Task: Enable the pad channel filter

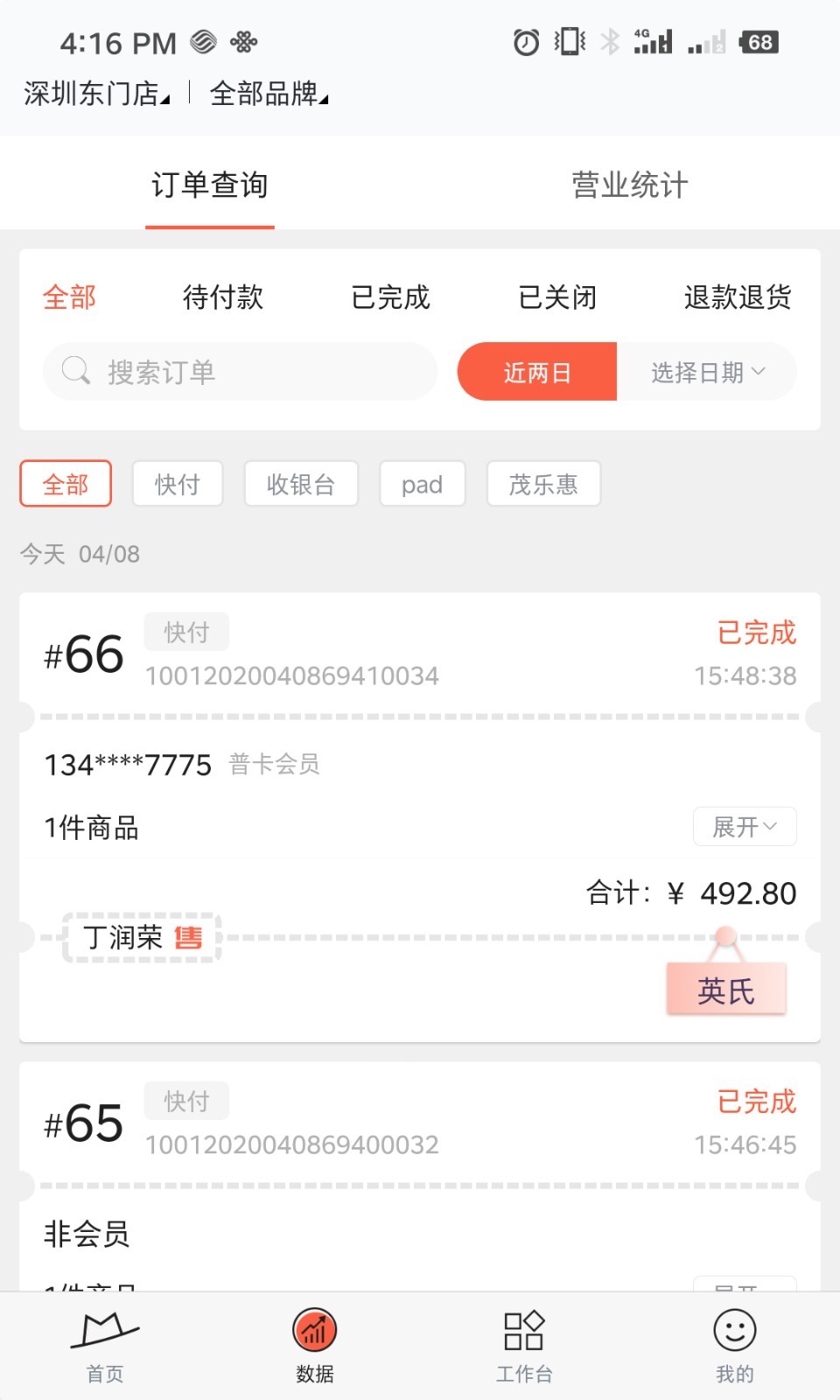Action: (x=423, y=484)
